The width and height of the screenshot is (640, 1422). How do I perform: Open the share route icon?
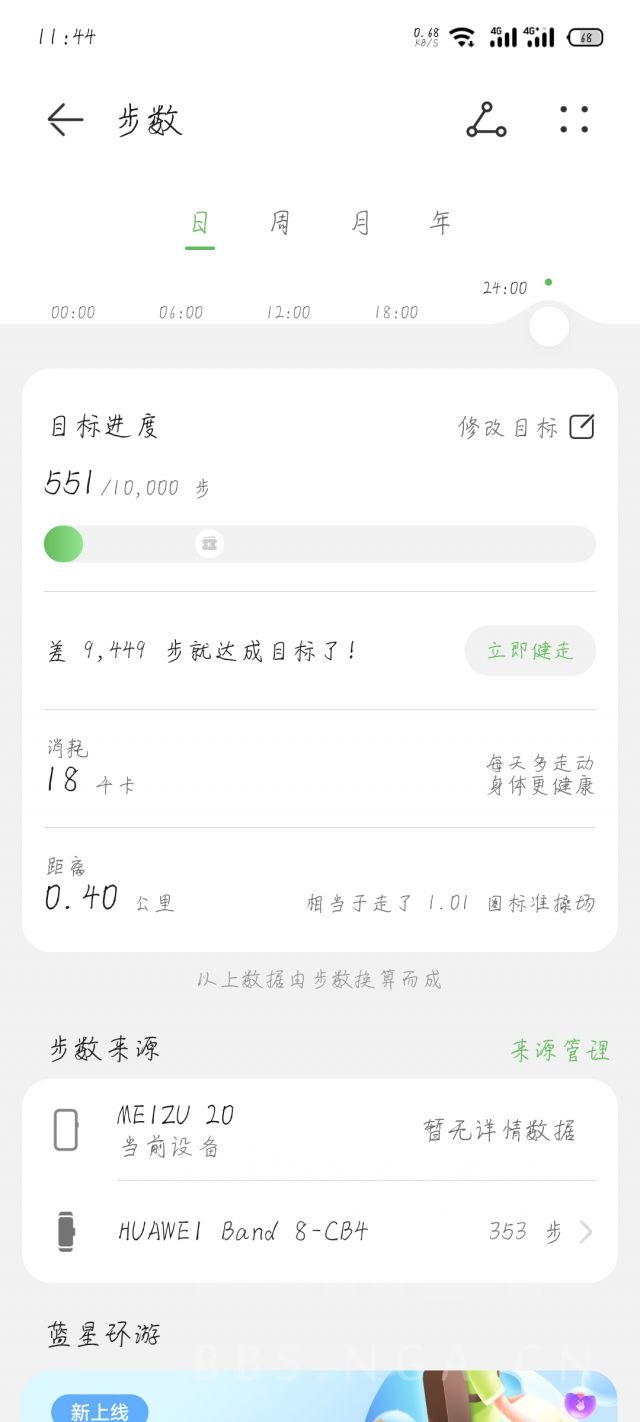486,120
